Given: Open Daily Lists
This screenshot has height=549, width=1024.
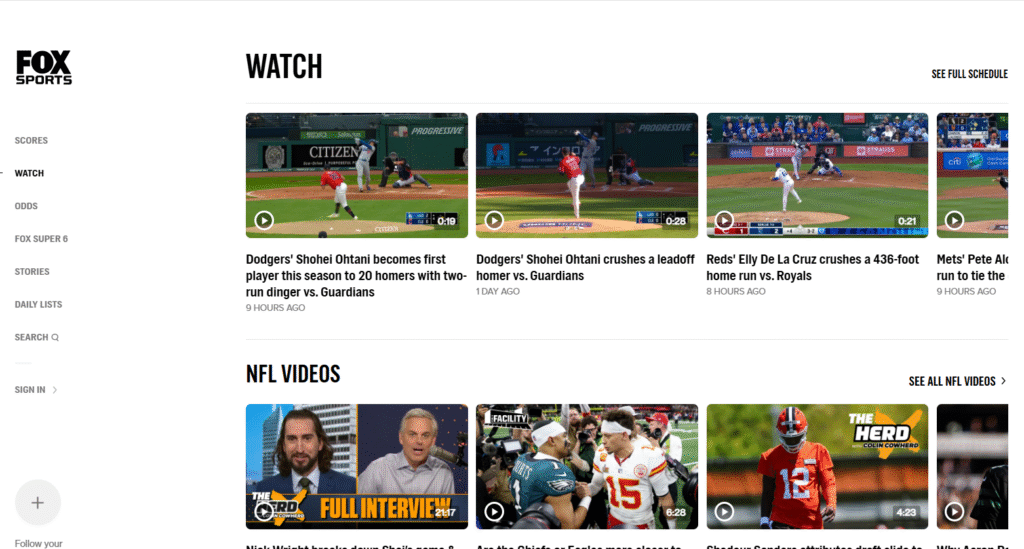Looking at the screenshot, I should click(38, 305).
